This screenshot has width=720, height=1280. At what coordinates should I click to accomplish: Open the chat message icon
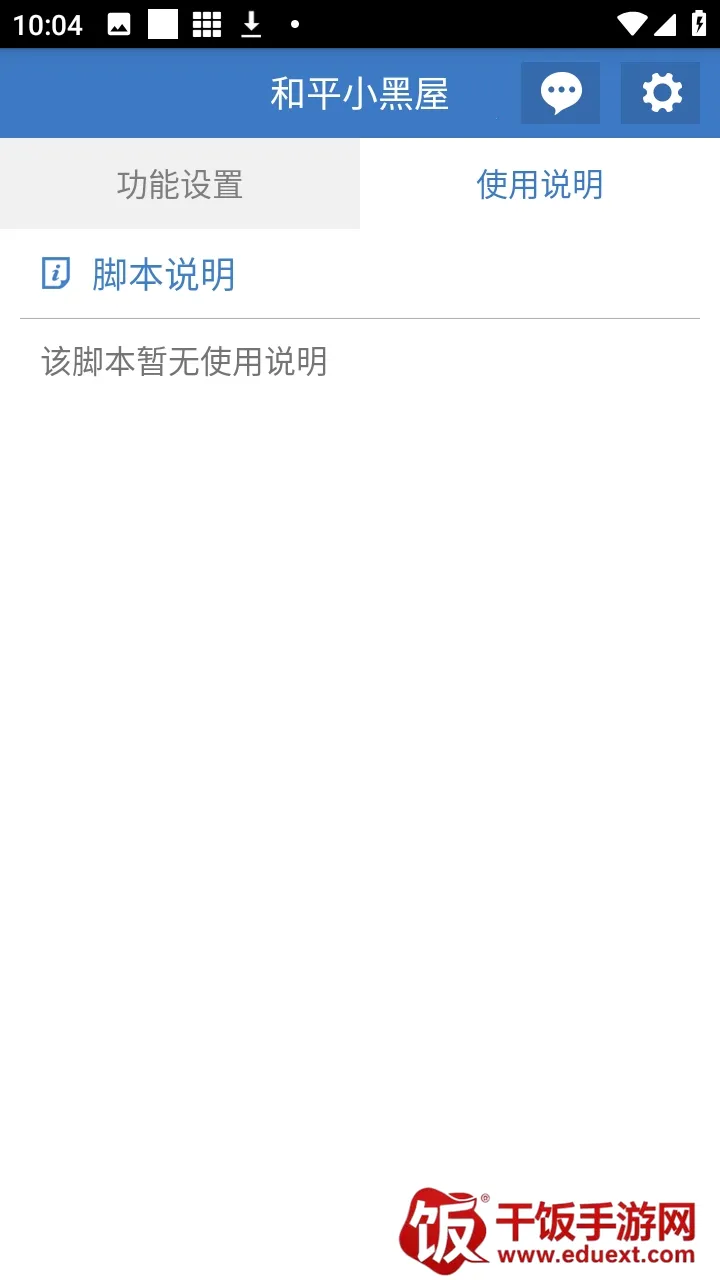click(560, 93)
